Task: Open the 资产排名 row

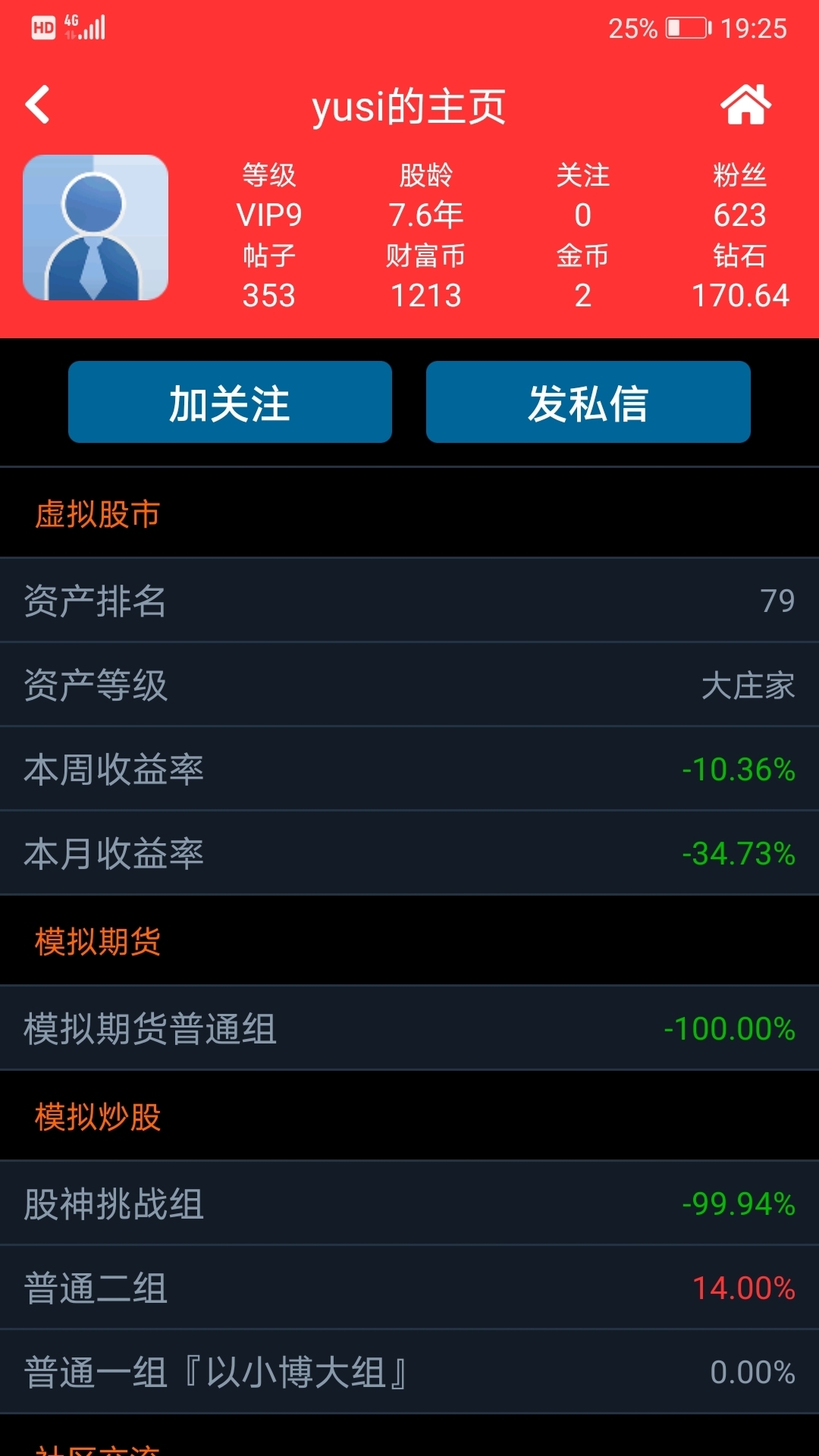Action: click(409, 601)
